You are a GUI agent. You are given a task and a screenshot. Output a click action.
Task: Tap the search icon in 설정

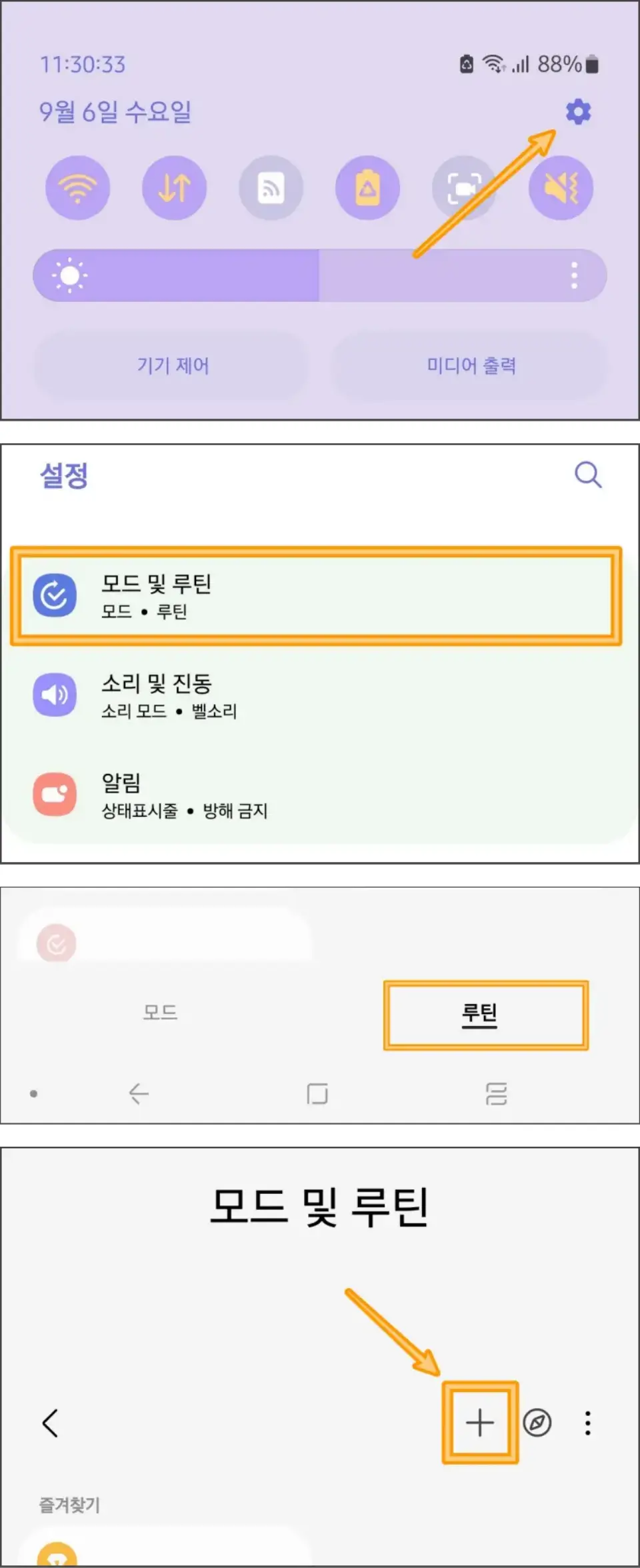(587, 475)
